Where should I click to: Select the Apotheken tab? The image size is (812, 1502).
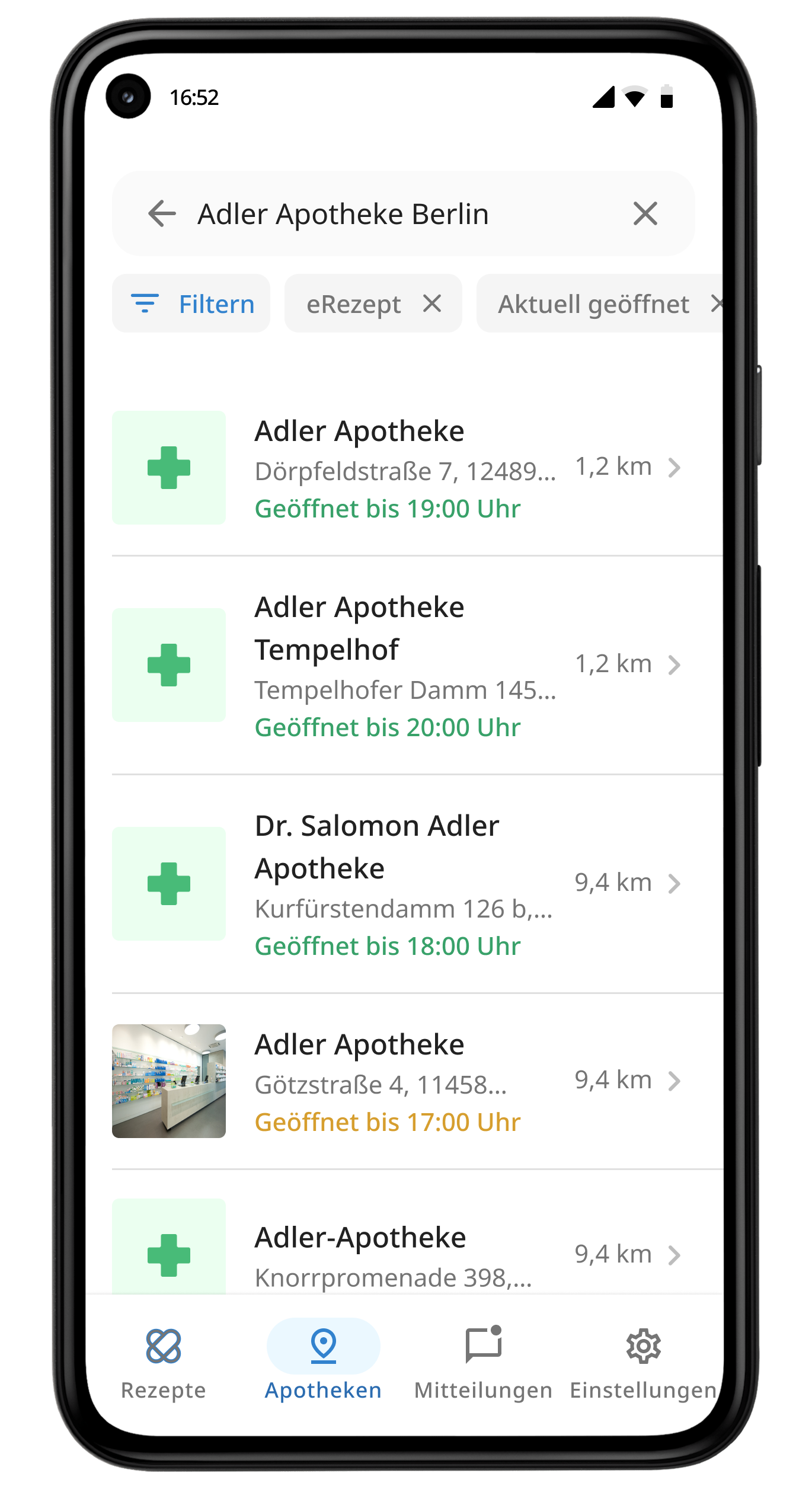click(x=324, y=1362)
